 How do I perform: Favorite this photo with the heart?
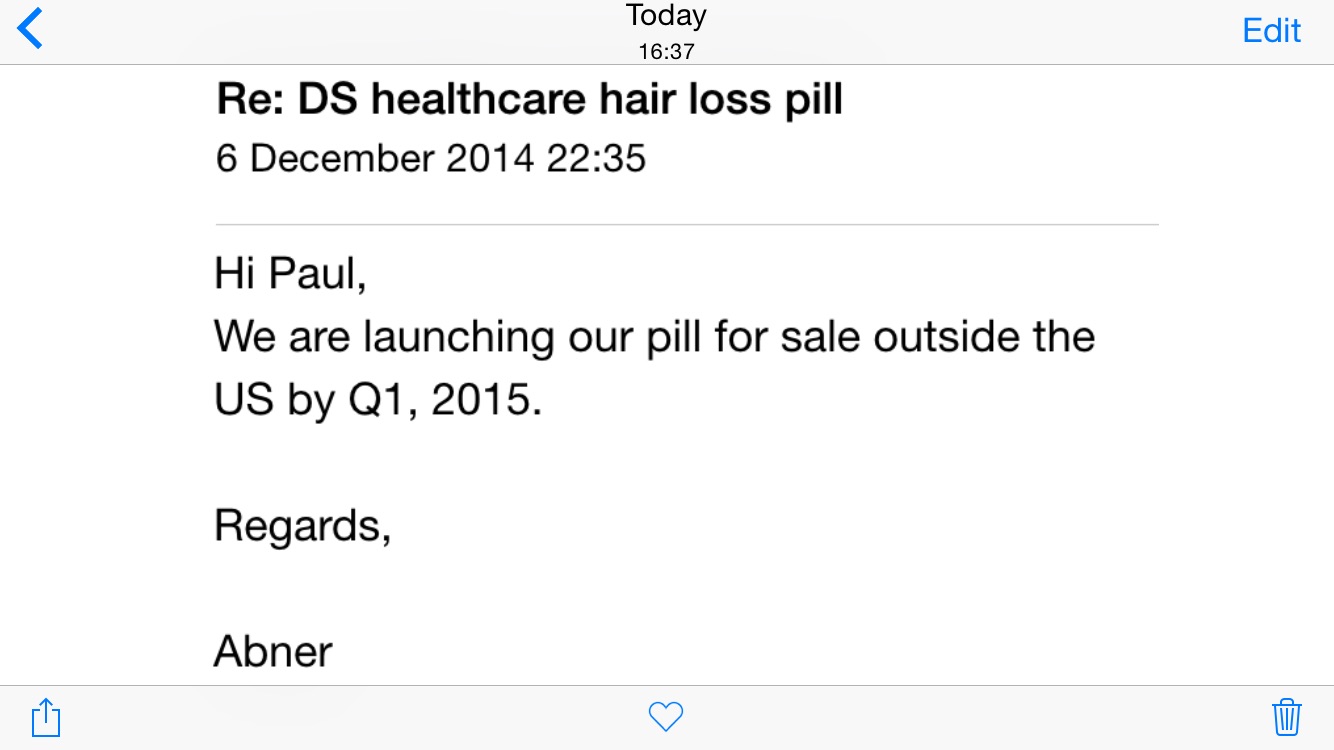point(666,716)
